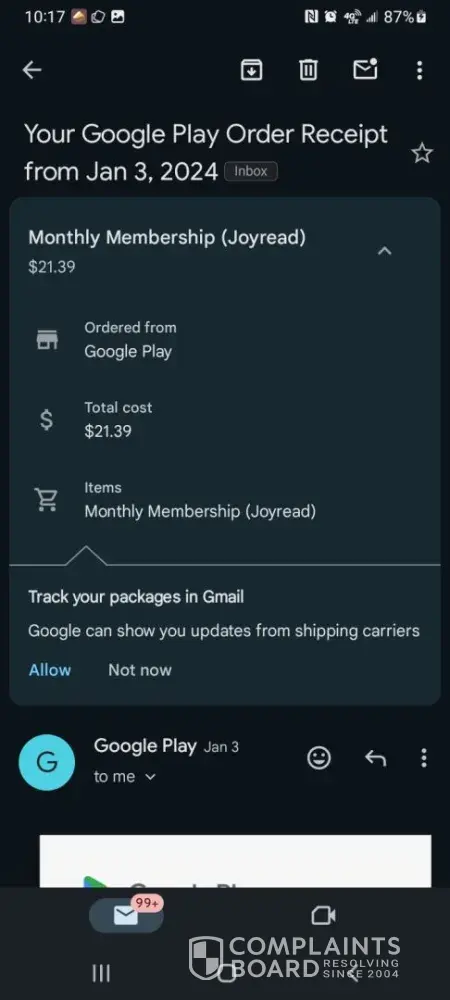Open the Google Play sender avatar
The width and height of the screenshot is (450, 1000).
click(47, 762)
